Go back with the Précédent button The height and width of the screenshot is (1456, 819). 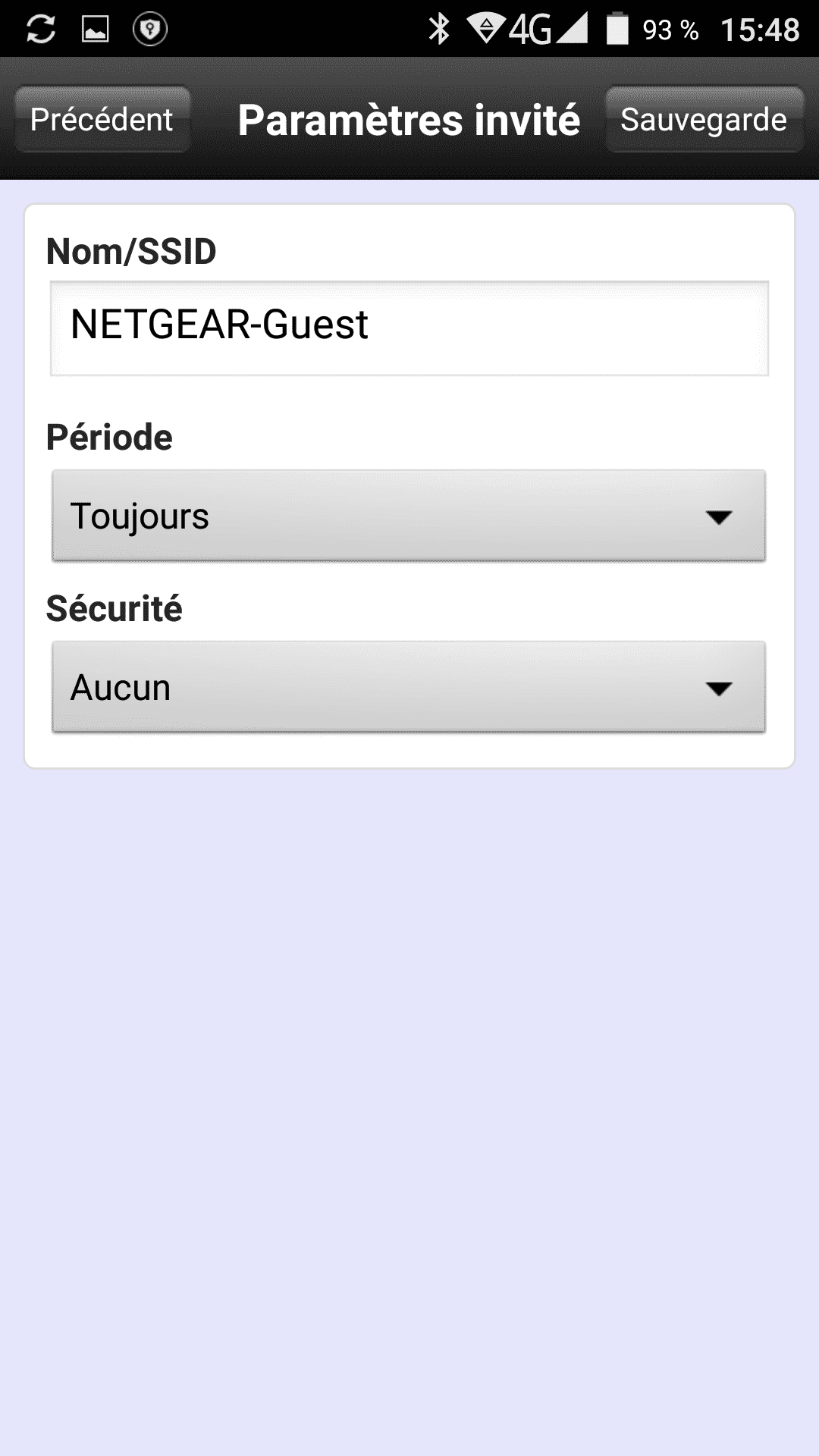click(102, 120)
